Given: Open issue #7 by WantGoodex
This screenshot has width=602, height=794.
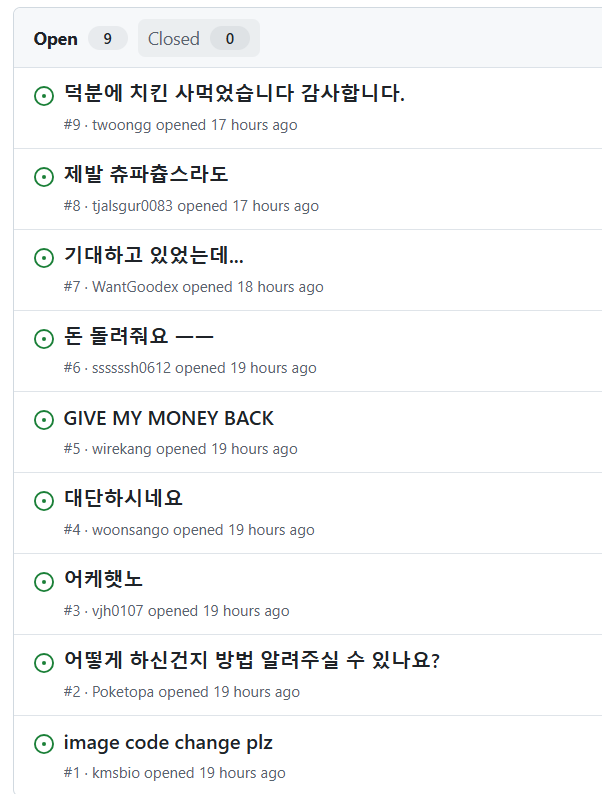Looking at the screenshot, I should point(153,256).
